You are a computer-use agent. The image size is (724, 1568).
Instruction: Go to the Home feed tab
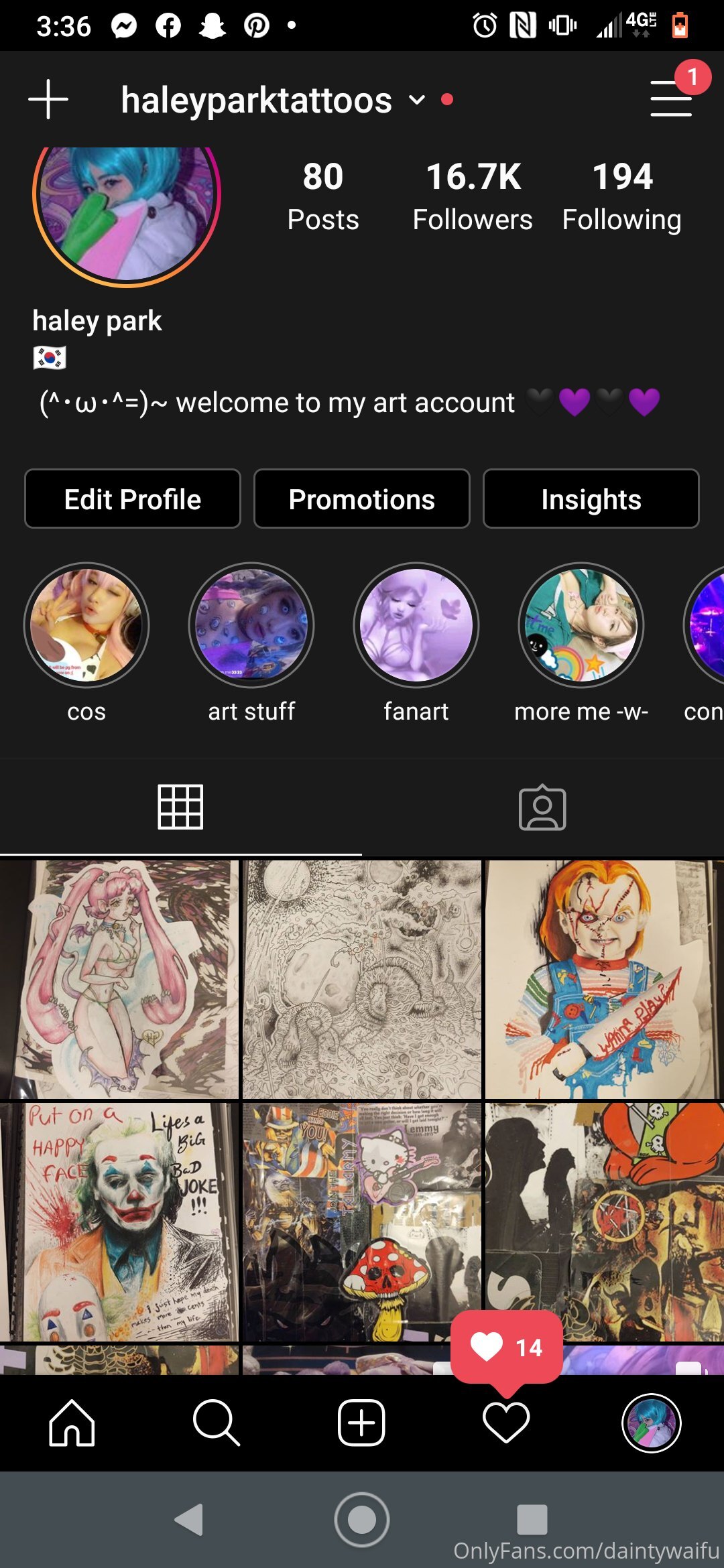point(72,1422)
